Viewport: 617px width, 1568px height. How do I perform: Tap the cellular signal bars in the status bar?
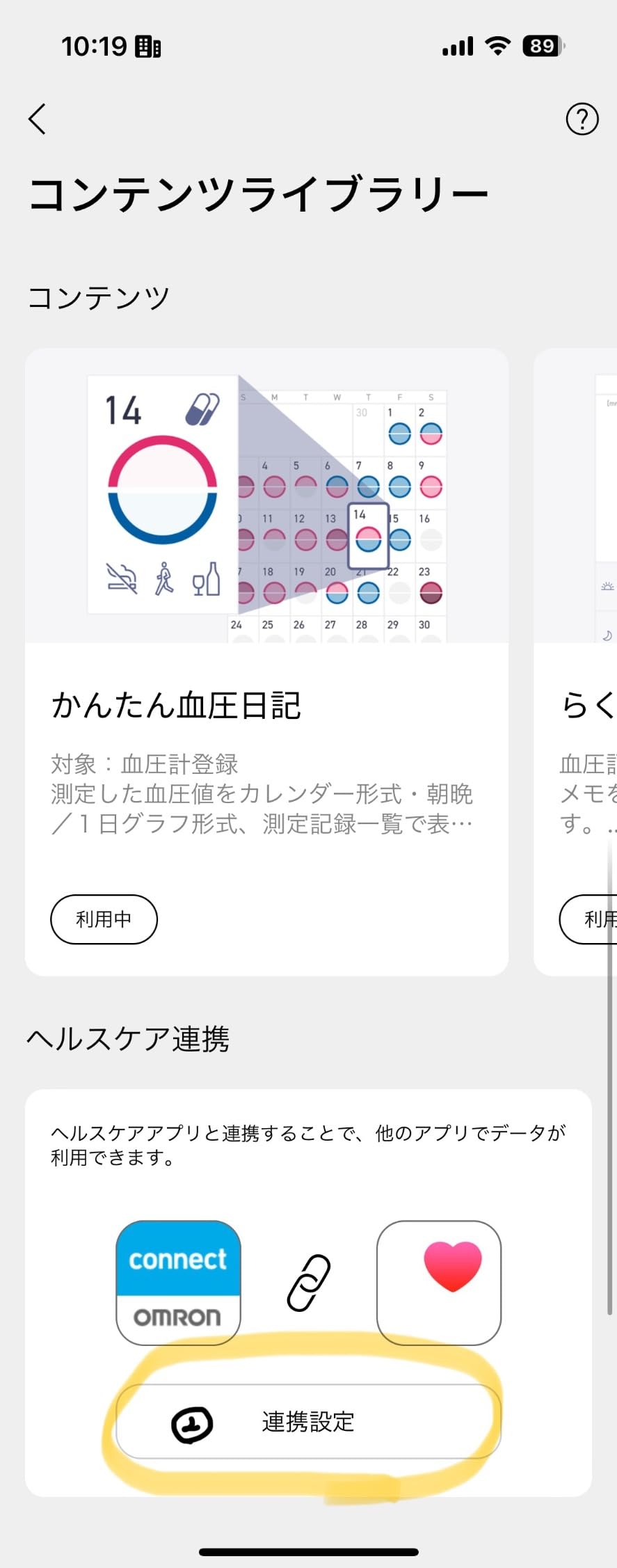[x=456, y=46]
